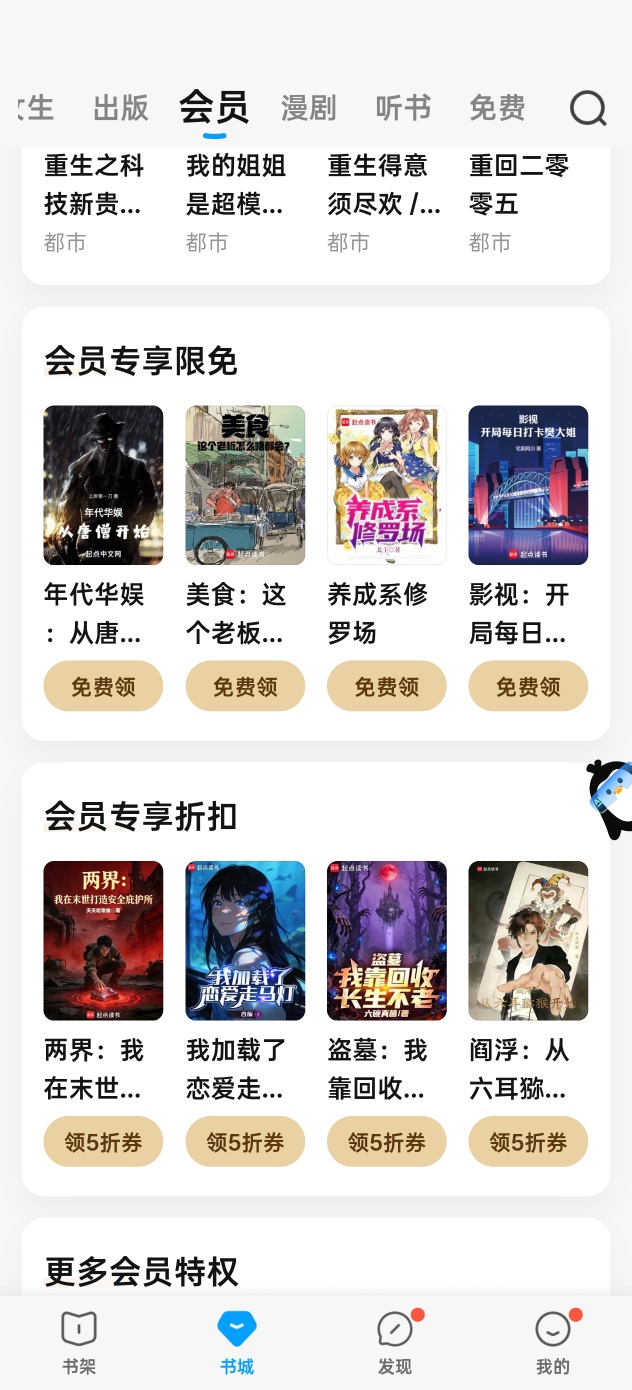Get 5折券 for 盗墓 book
Image resolution: width=632 pixels, height=1390 pixels.
click(387, 1142)
